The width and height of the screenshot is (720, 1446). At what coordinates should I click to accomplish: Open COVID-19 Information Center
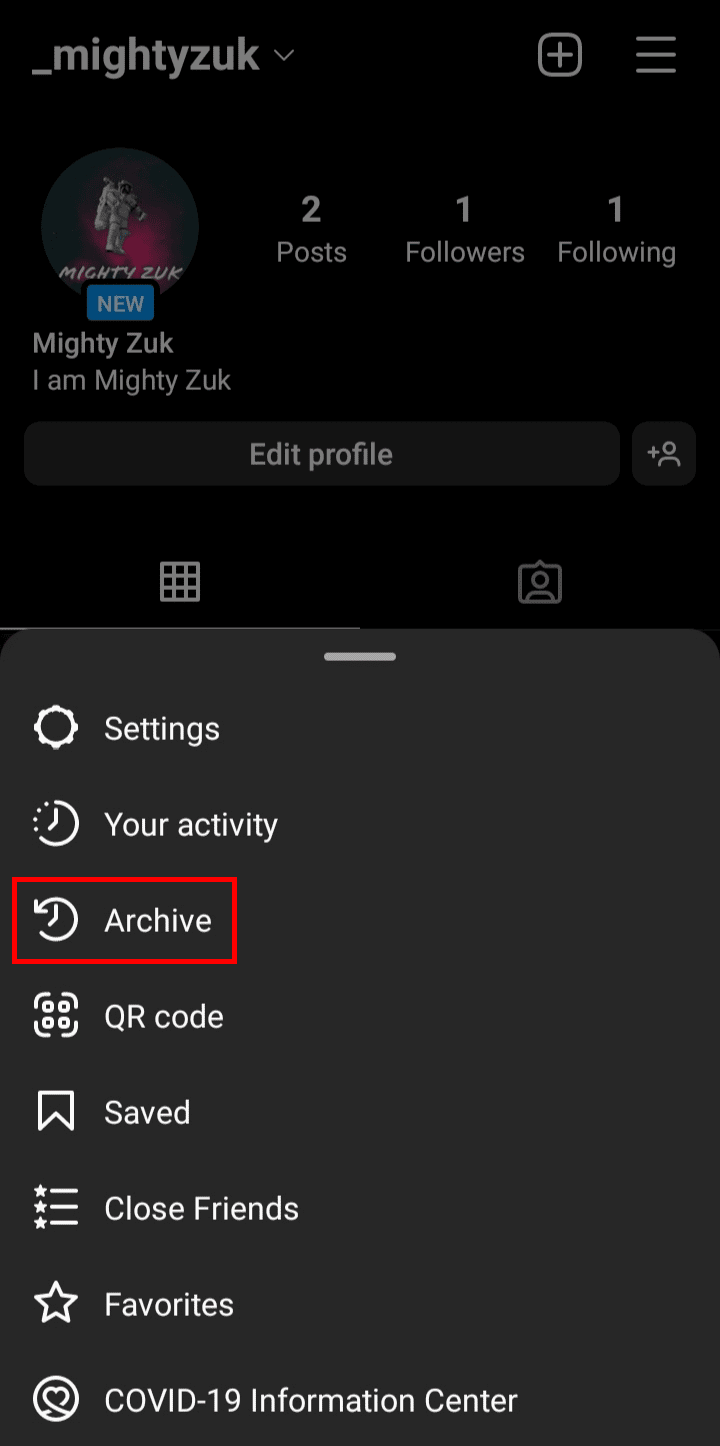310,1400
